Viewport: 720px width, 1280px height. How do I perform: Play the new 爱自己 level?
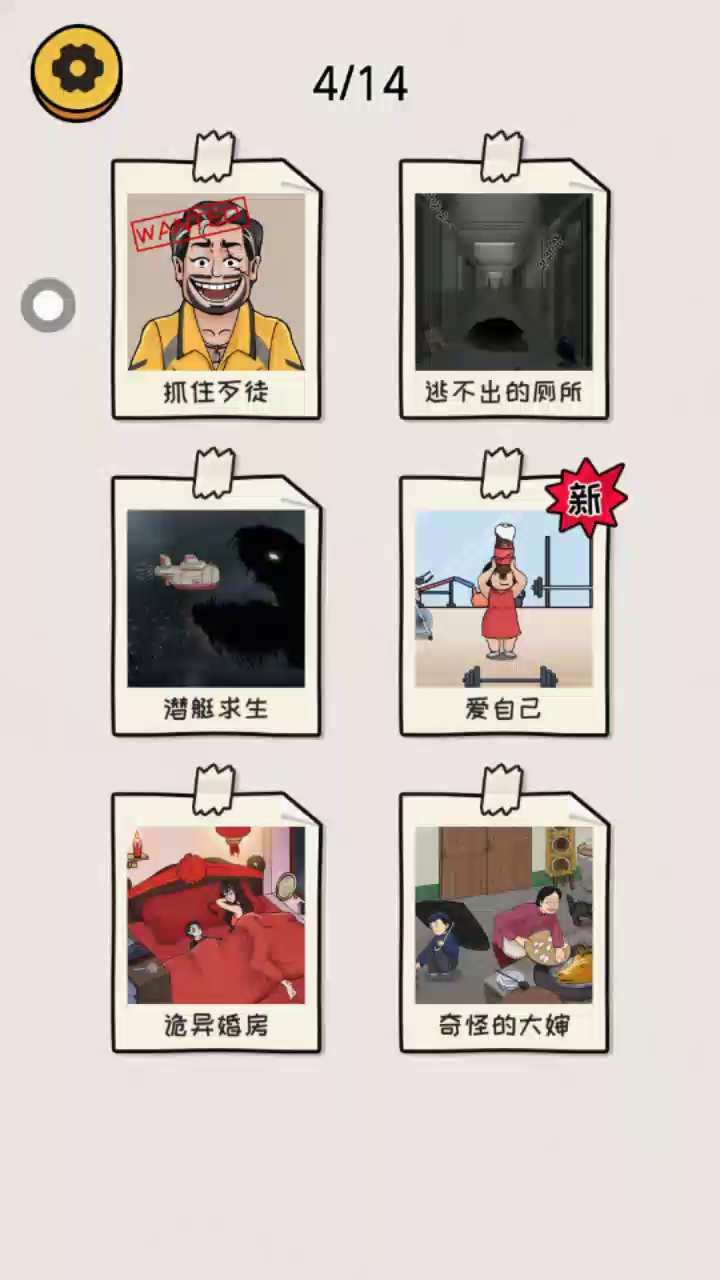tap(504, 606)
